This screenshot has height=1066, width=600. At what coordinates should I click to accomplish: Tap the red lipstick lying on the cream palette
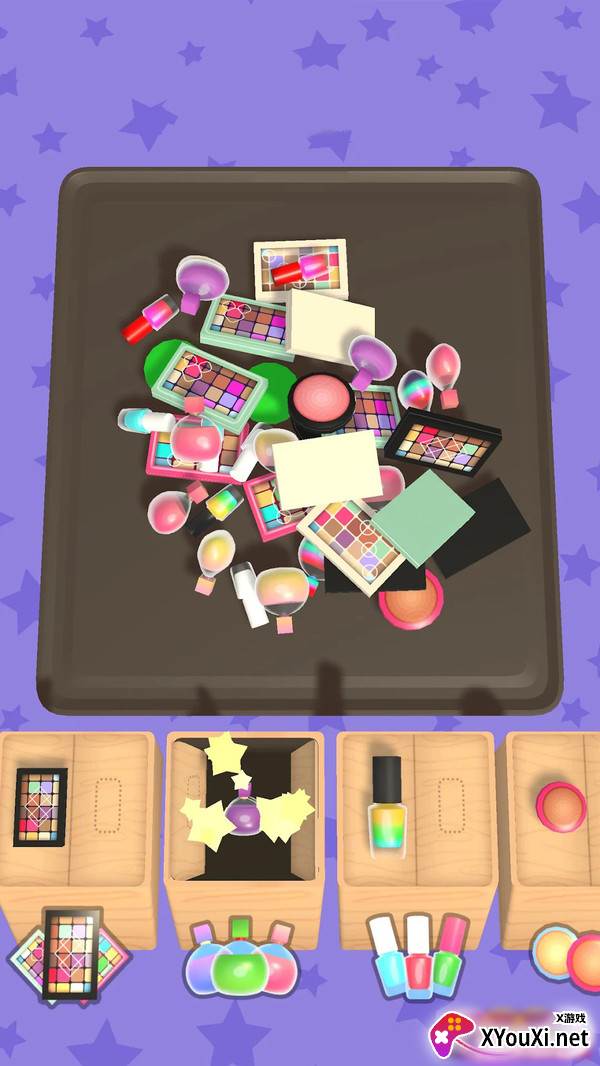pos(300,268)
